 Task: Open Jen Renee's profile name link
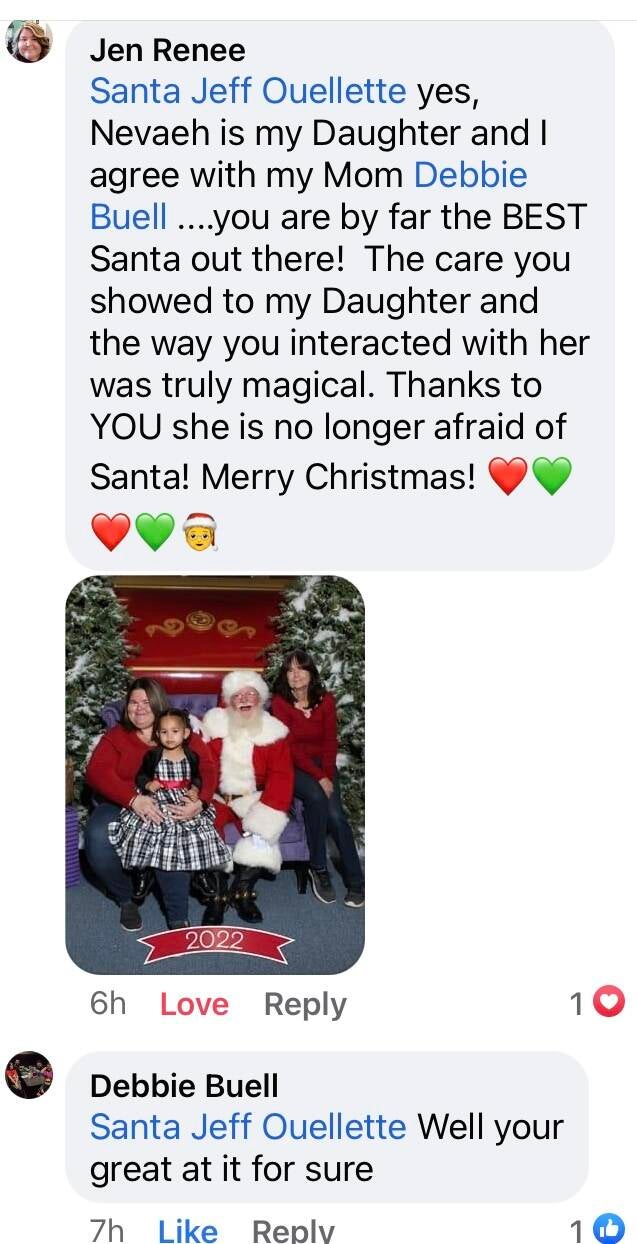[x=167, y=49]
